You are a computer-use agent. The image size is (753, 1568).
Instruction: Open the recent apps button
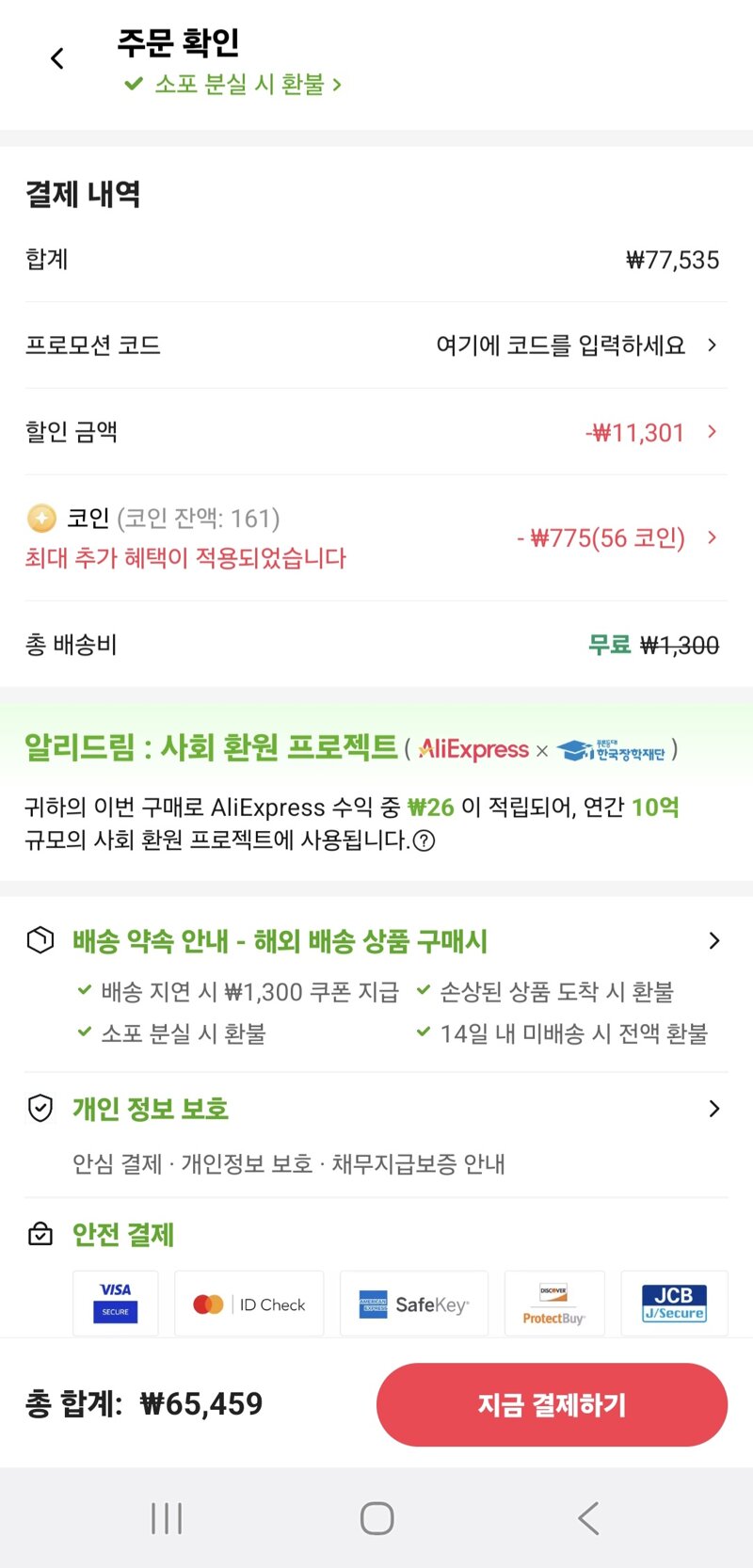pos(167,1518)
